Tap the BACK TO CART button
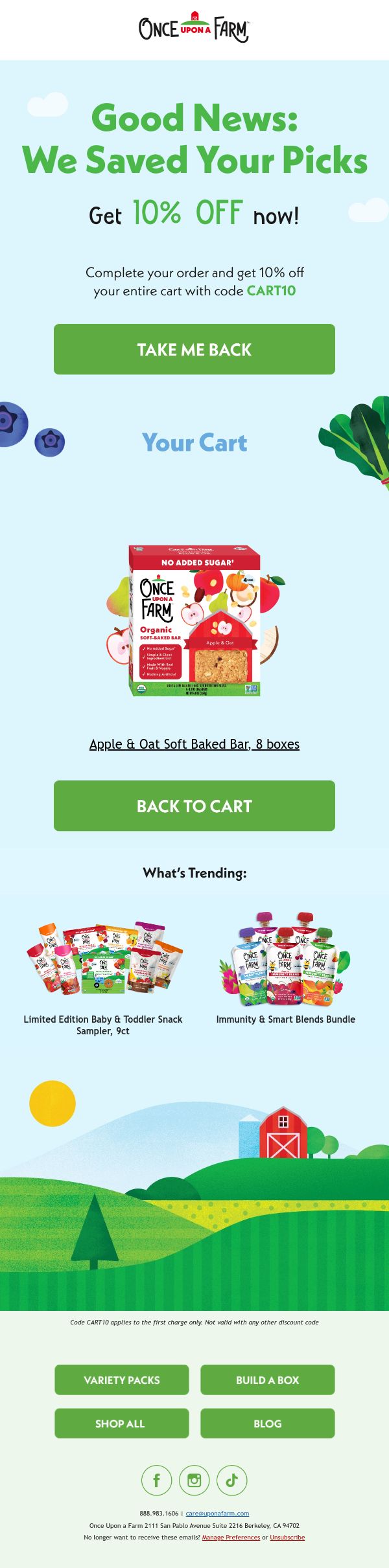The height and width of the screenshot is (1568, 389). tap(194, 806)
